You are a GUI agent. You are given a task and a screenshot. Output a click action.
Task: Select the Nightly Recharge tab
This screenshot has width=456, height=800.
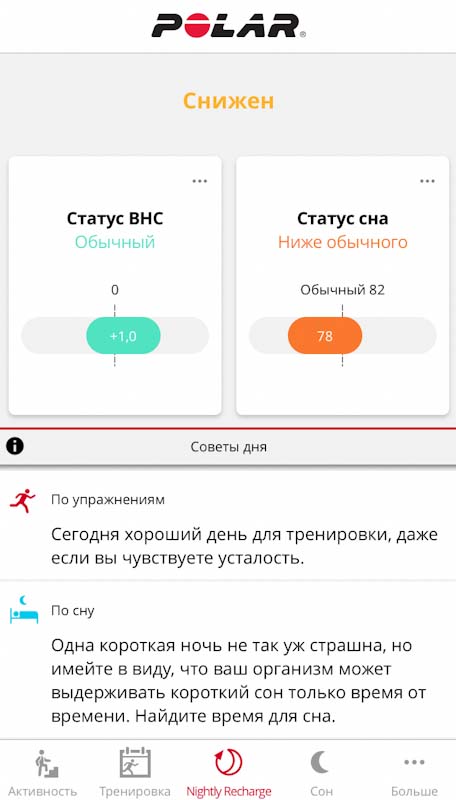[x=229, y=771]
